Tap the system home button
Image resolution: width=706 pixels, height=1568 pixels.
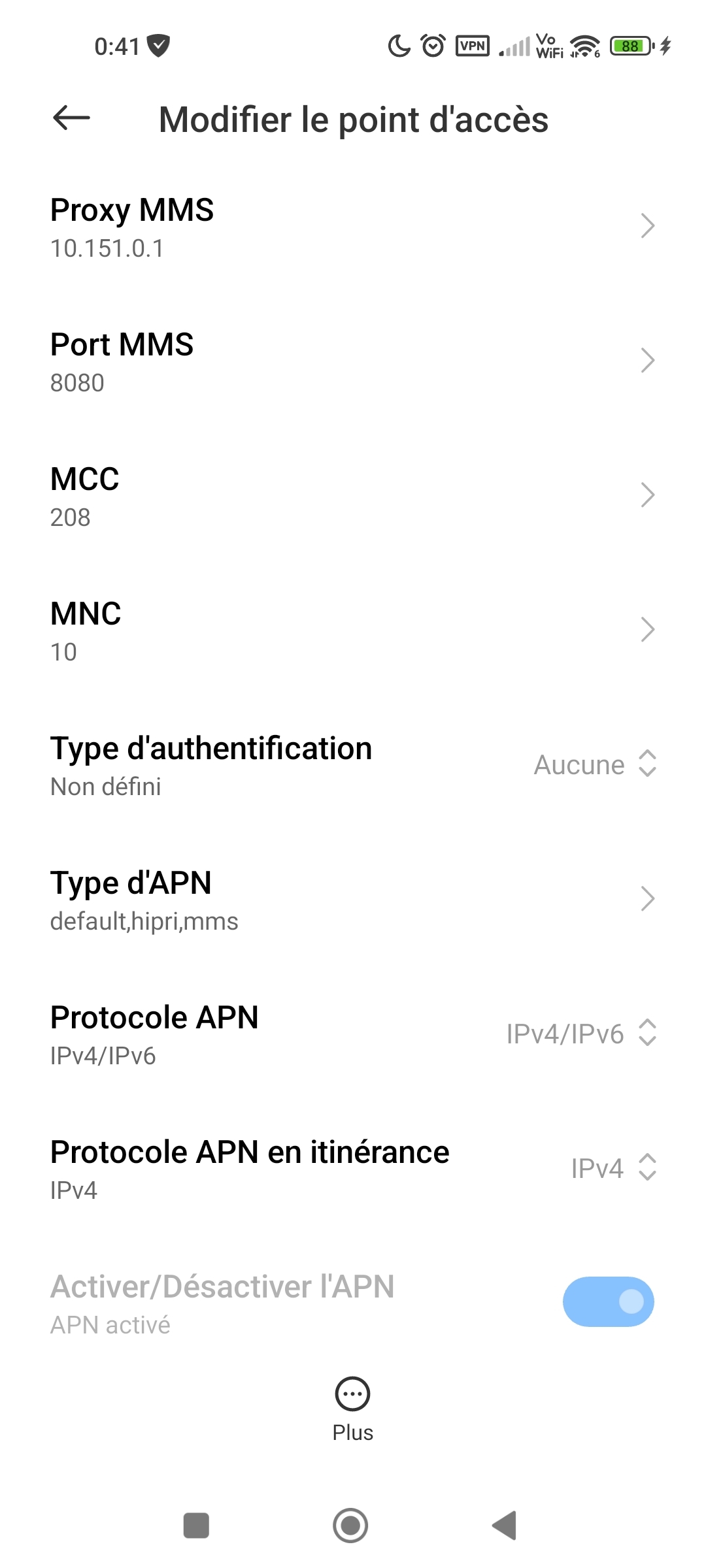[x=350, y=1526]
